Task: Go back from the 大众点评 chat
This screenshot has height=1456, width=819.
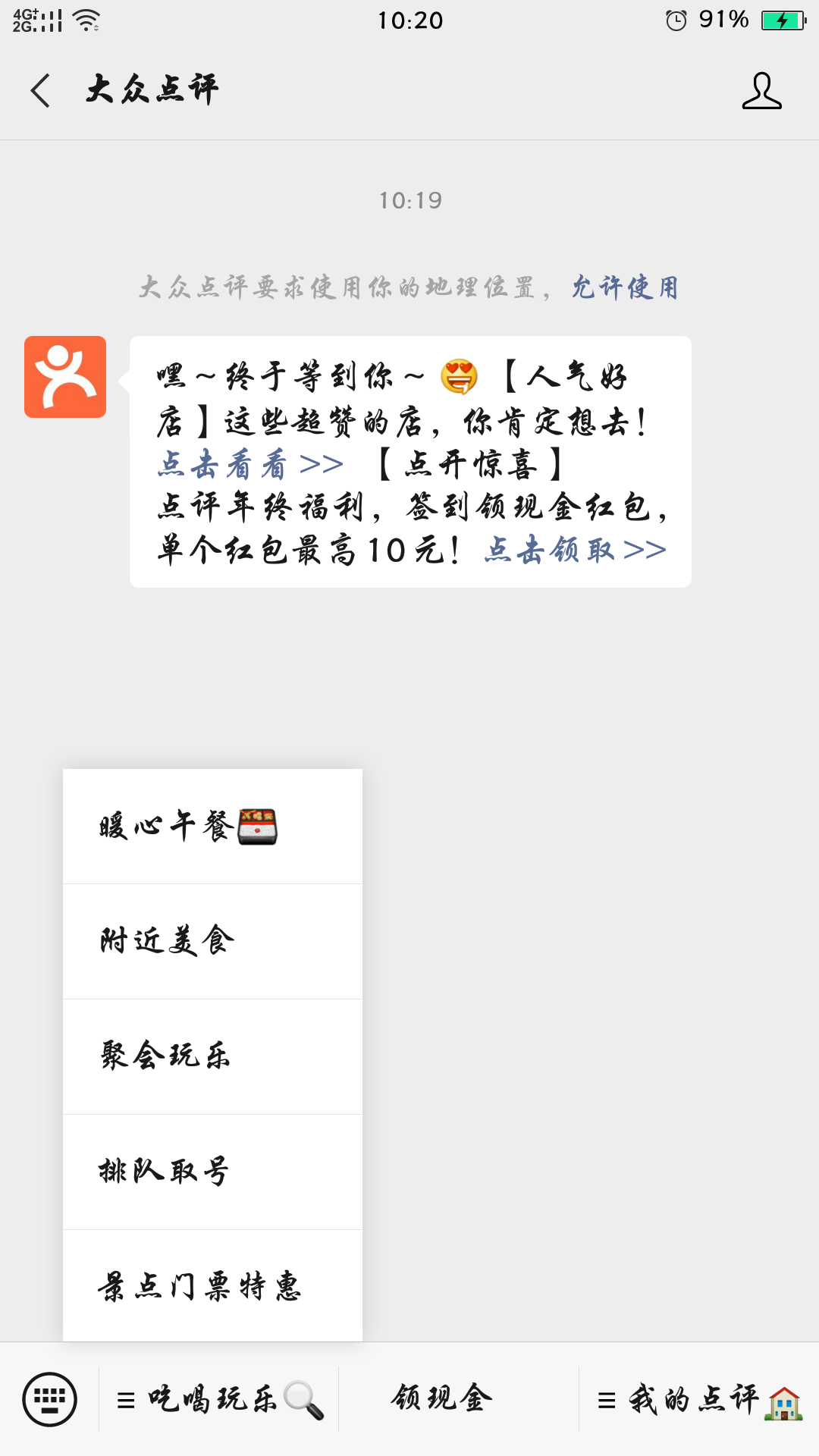Action: [41, 90]
